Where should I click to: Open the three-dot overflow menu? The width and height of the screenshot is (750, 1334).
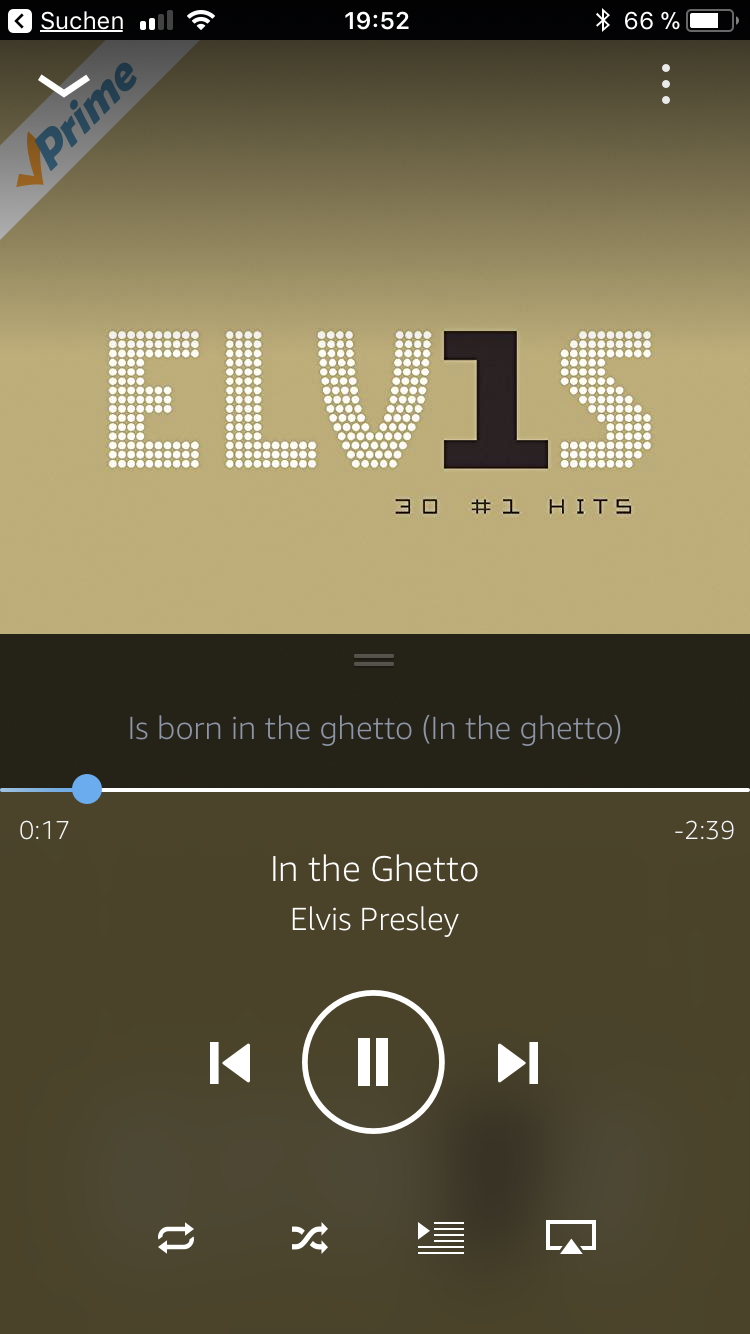666,85
